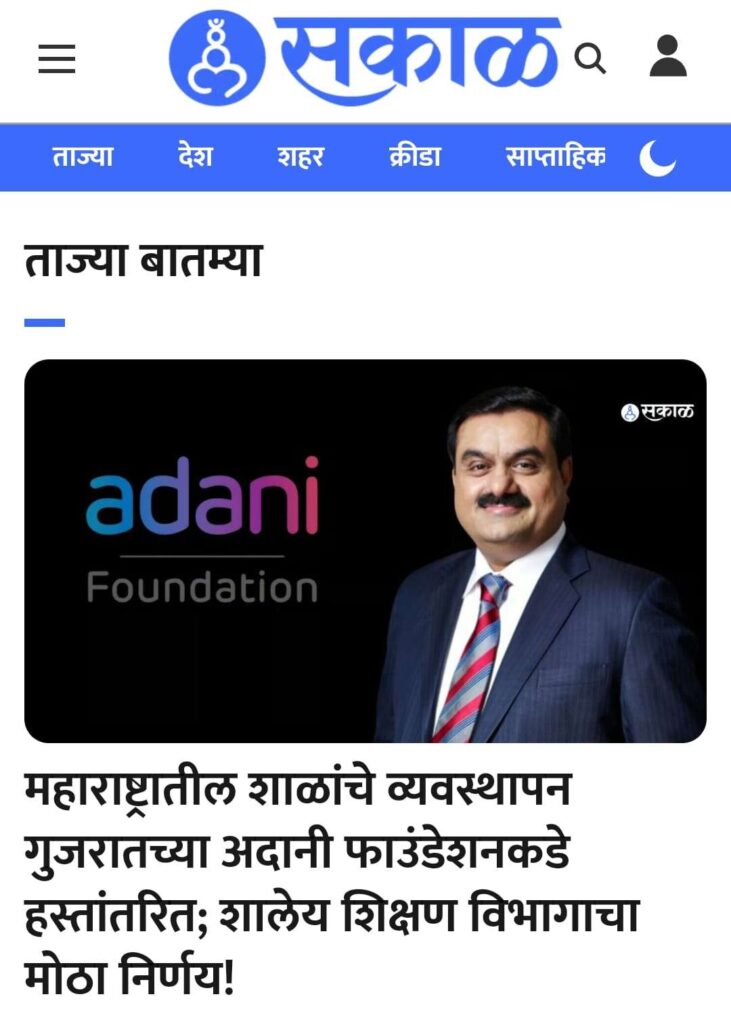
Task: Switch to the साप्ताहिक tab
Action: 555,157
